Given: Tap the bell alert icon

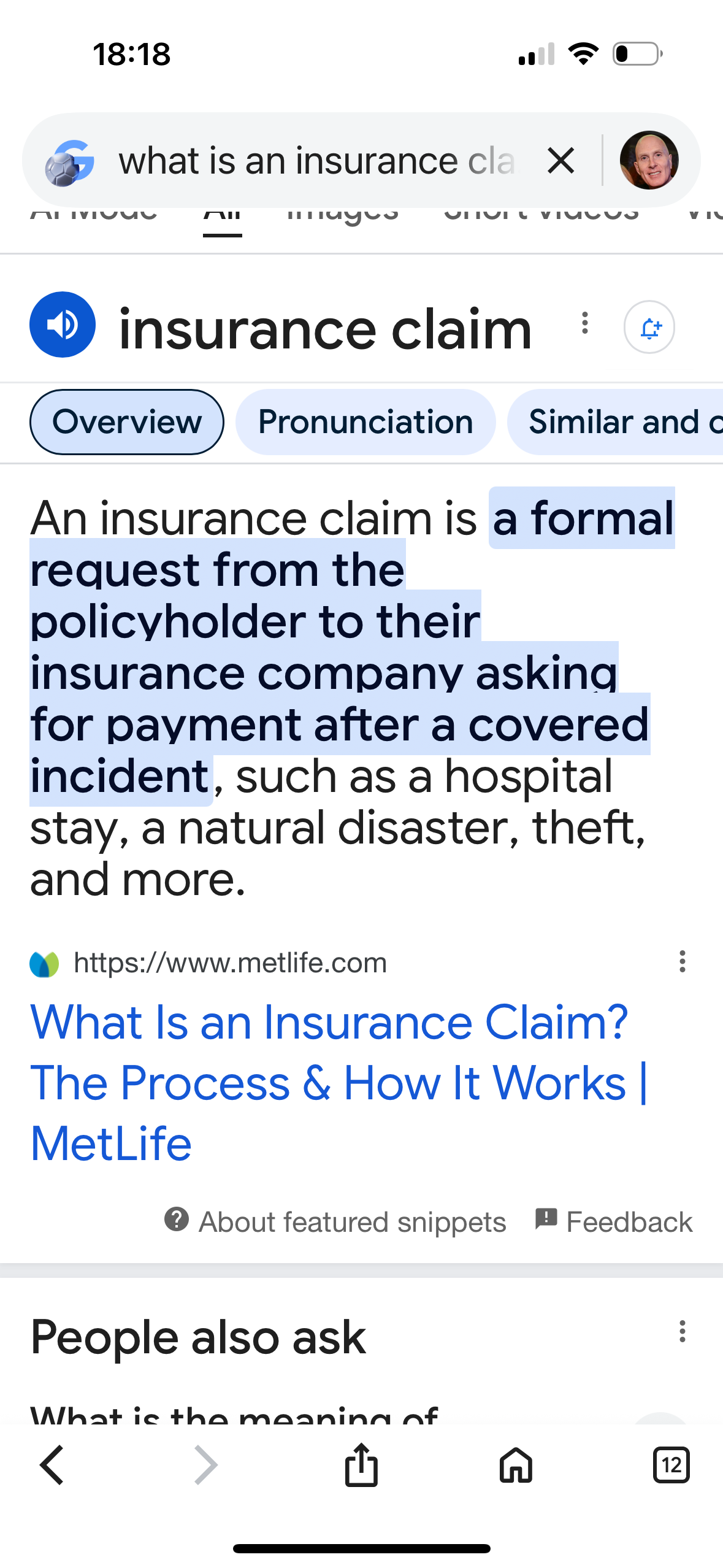Looking at the screenshot, I should point(649,328).
